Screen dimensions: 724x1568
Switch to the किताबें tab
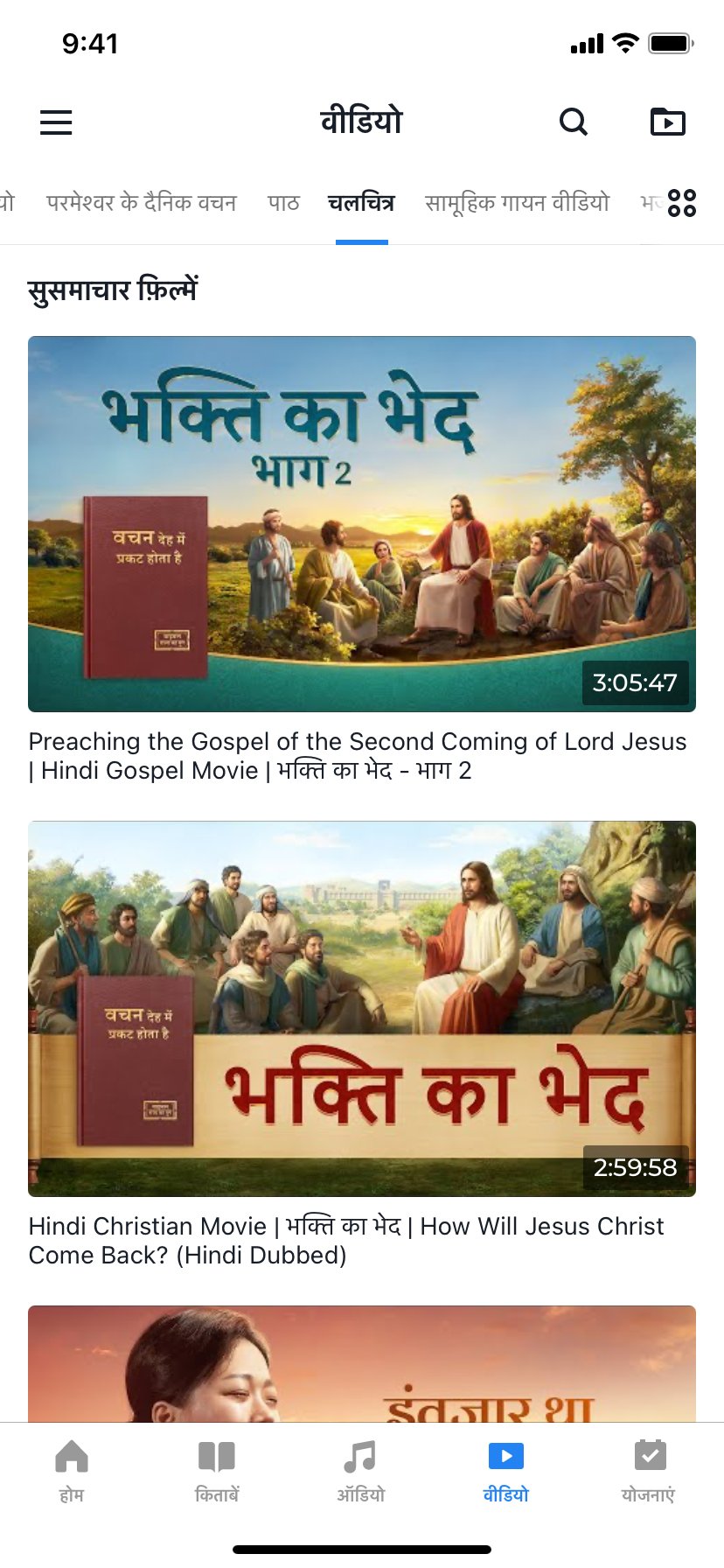(x=217, y=1472)
